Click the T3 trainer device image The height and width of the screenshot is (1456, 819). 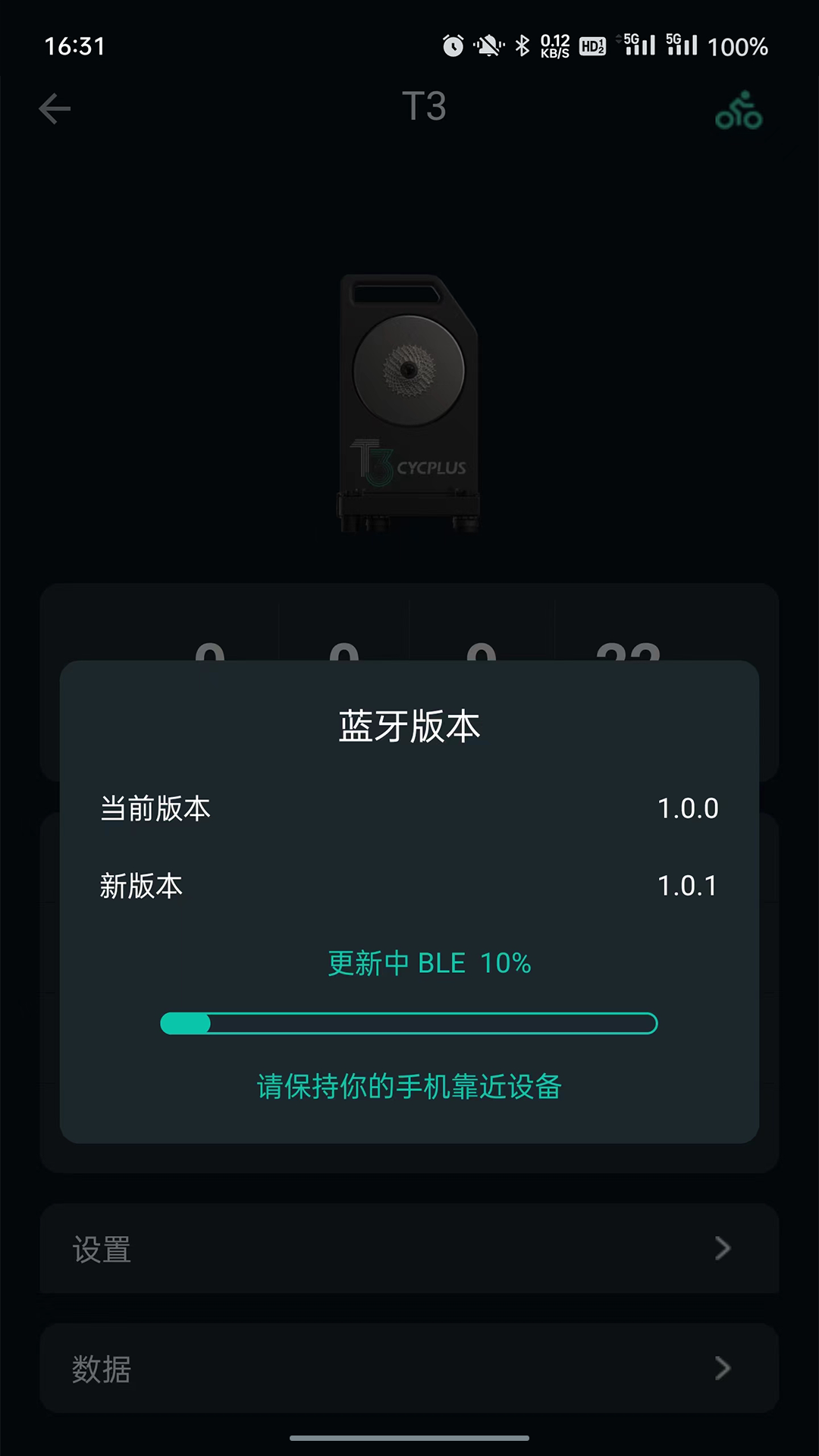(x=409, y=394)
